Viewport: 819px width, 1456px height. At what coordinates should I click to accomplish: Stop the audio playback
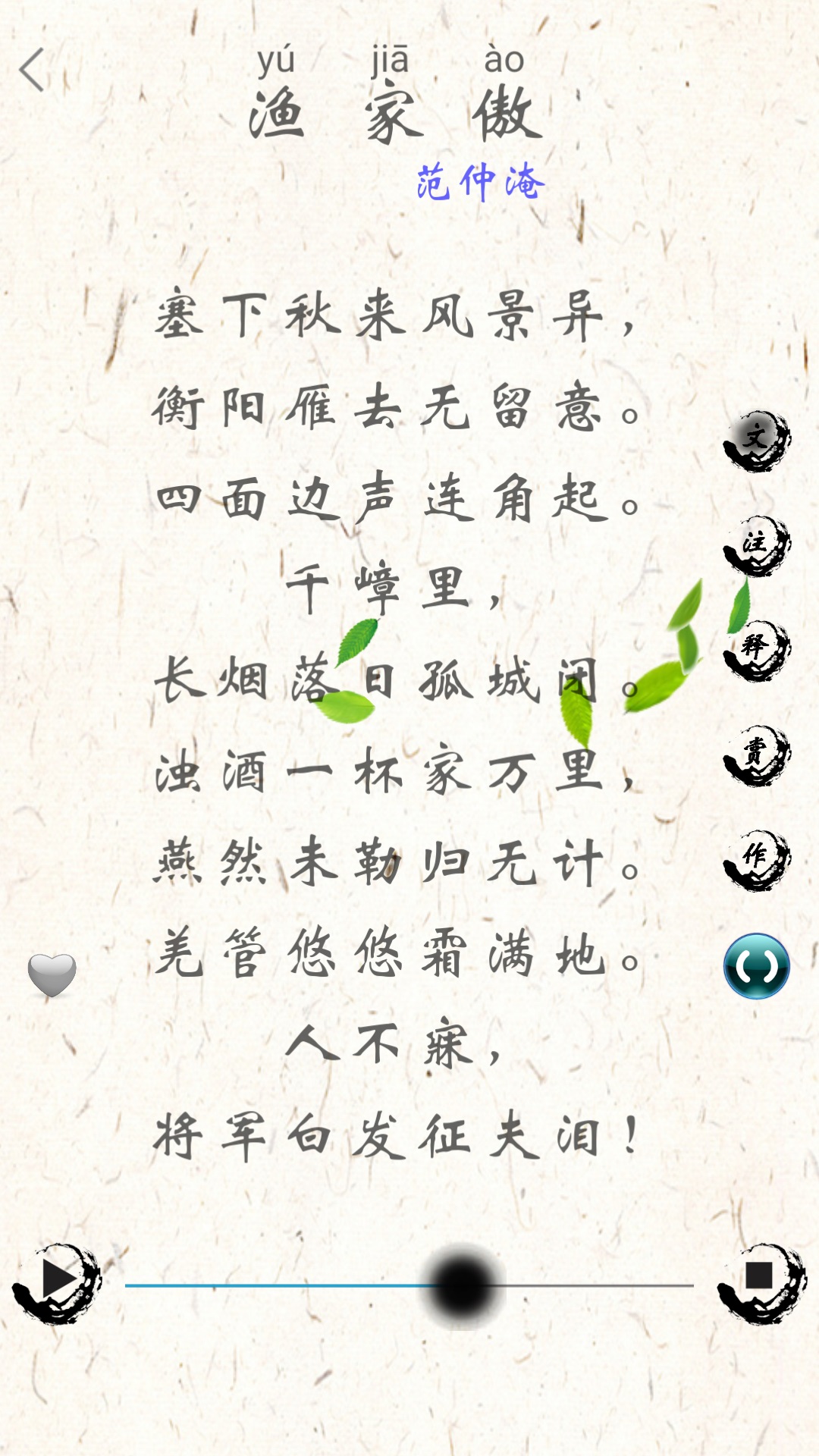click(x=761, y=1282)
